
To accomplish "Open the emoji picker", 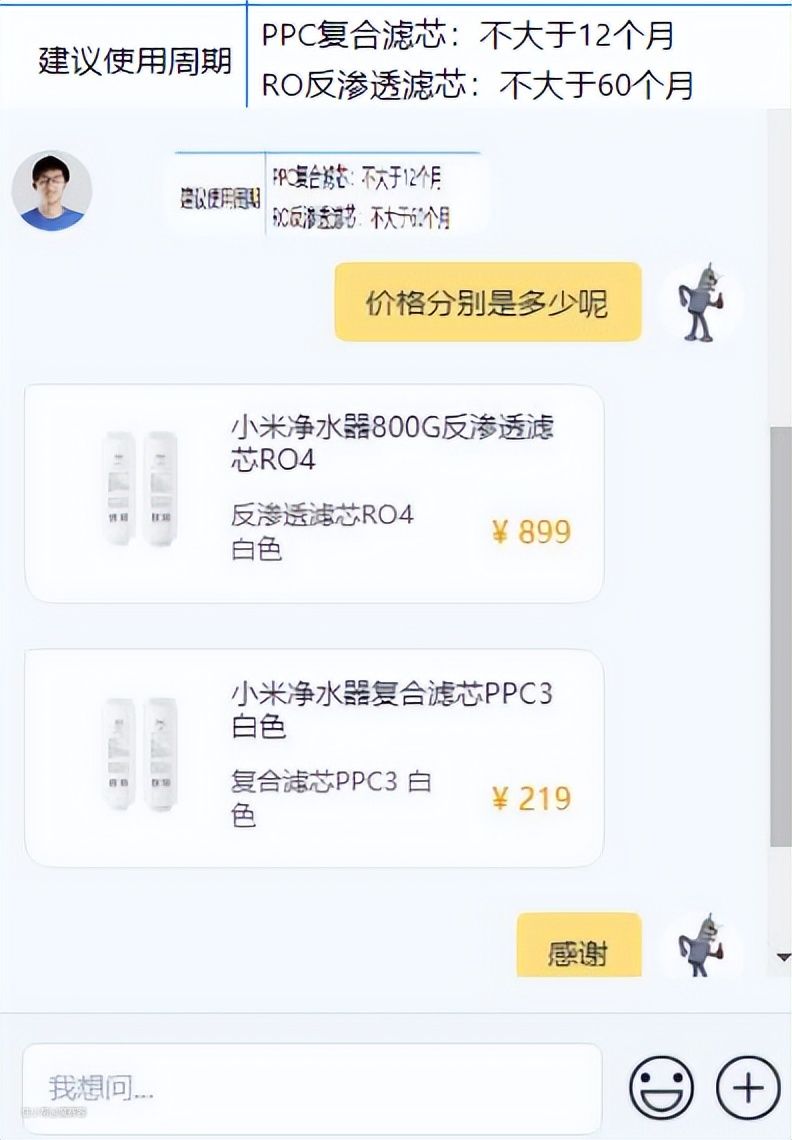I will [x=661, y=1087].
